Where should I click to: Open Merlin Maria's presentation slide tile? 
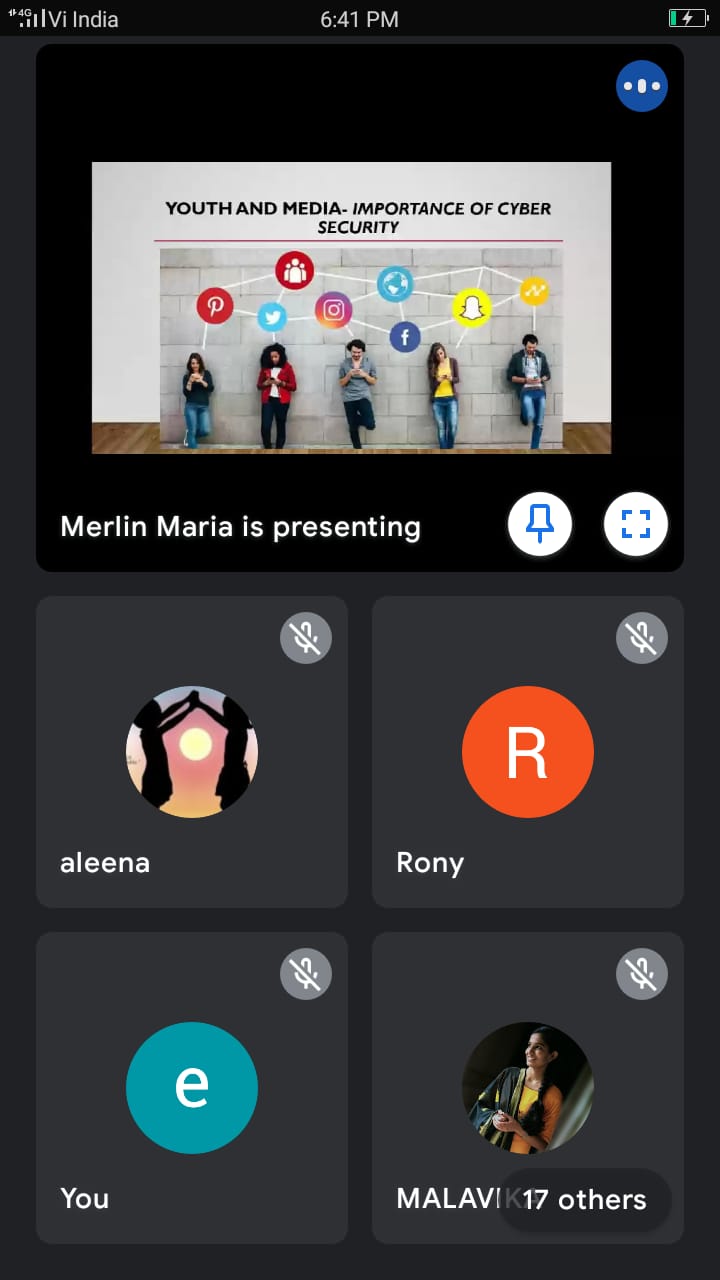(351, 308)
